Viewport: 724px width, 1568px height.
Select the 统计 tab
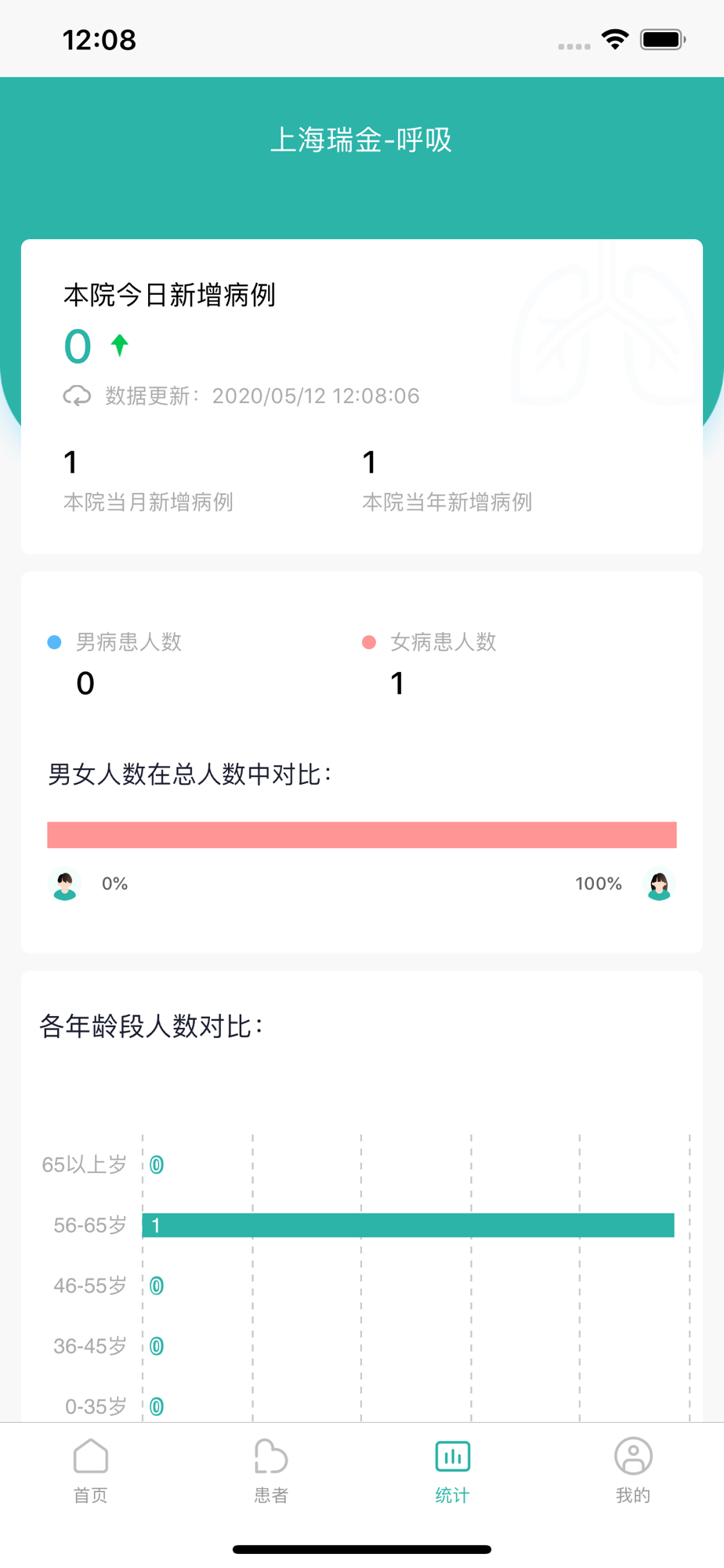click(452, 1472)
